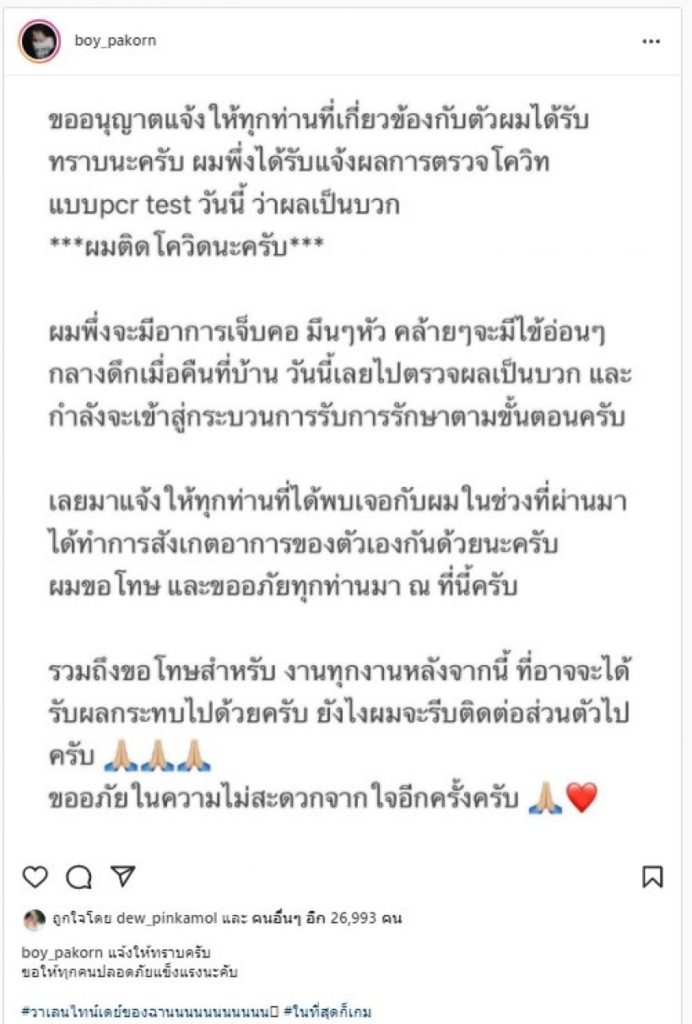This screenshot has width=692, height=1024.
Task: Open the comment bubble icon
Action: click(x=78, y=877)
